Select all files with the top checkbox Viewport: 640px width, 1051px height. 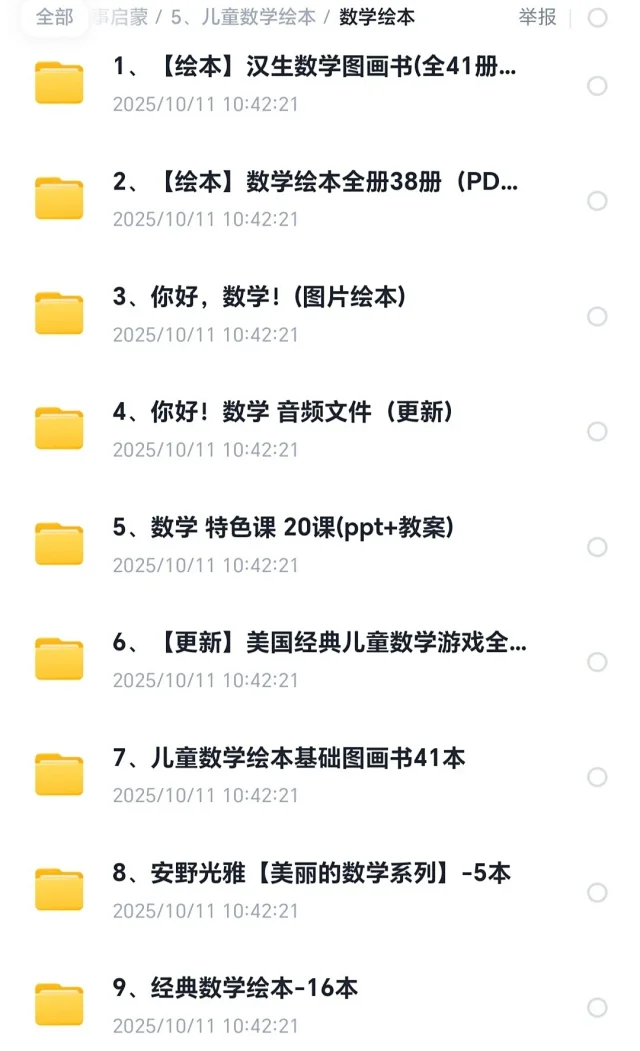597,17
